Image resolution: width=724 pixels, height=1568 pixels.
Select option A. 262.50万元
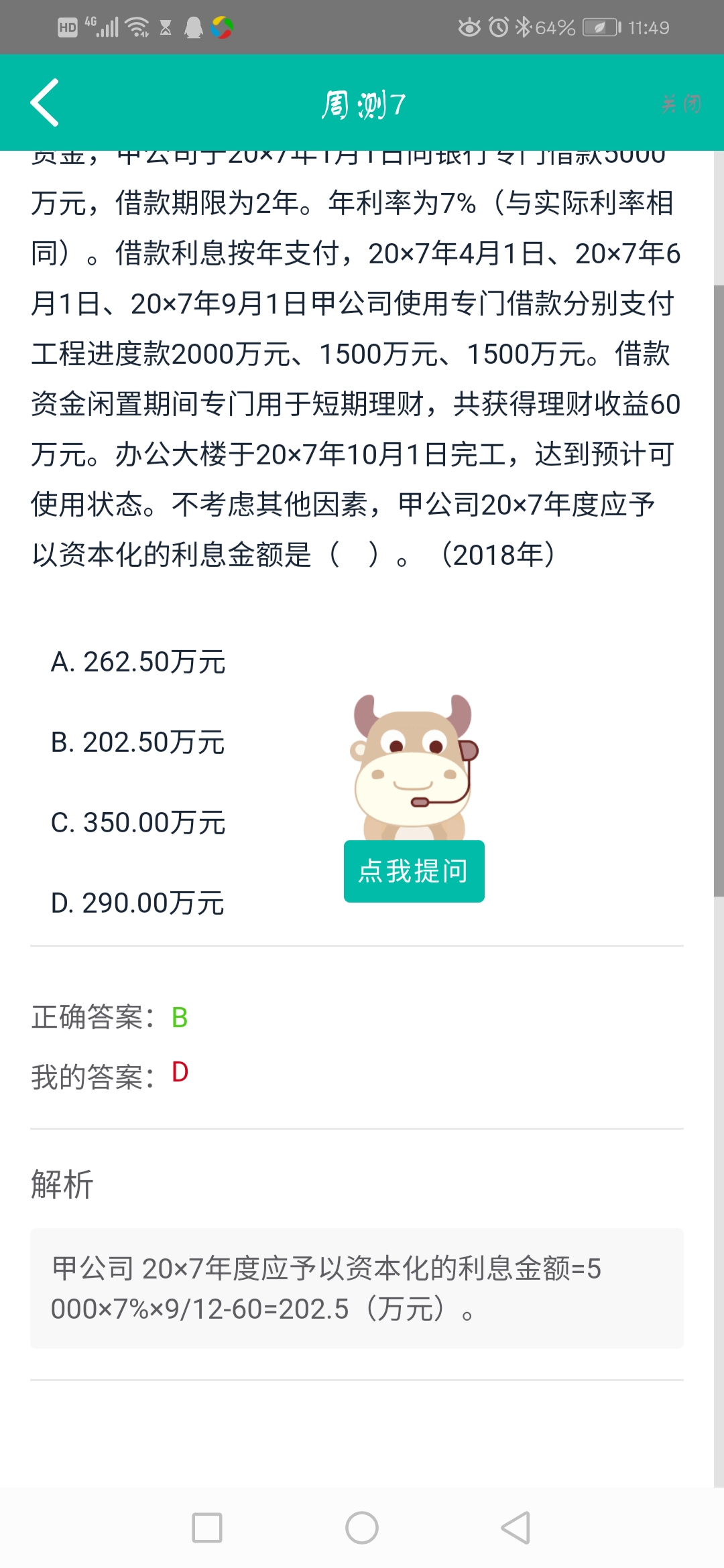tap(138, 662)
